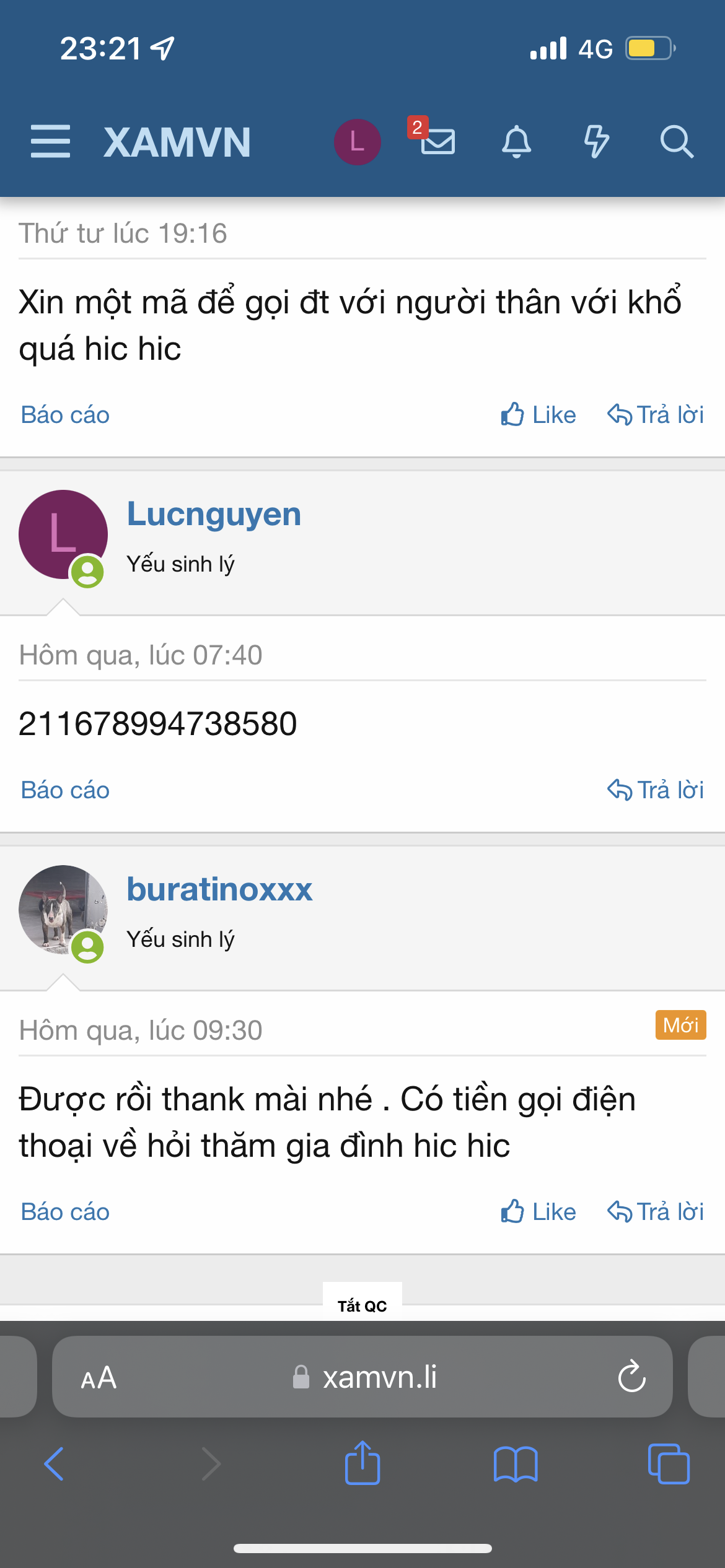The image size is (725, 1568).
Task: Open buratinoxxx's avatar photo
Action: pos(62,909)
